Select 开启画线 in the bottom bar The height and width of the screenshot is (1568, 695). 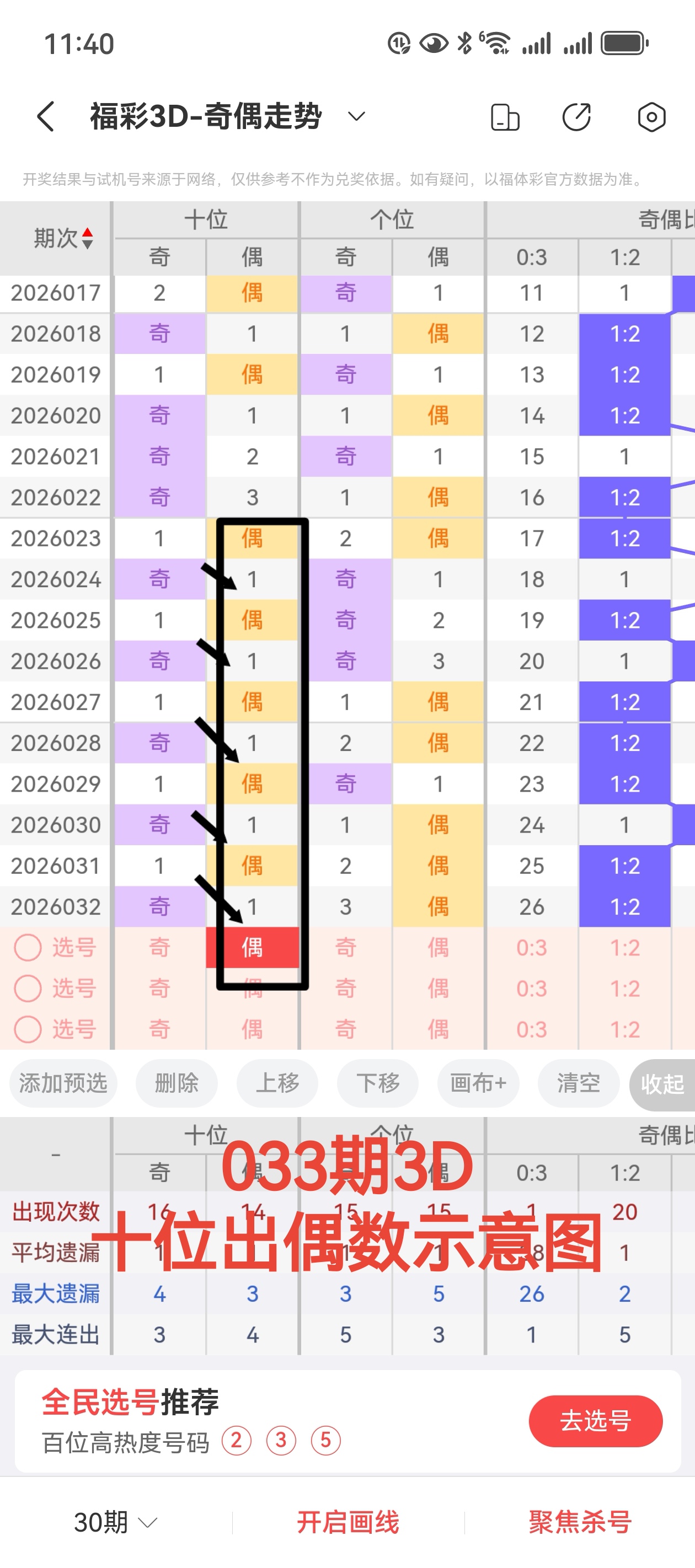(x=349, y=1523)
